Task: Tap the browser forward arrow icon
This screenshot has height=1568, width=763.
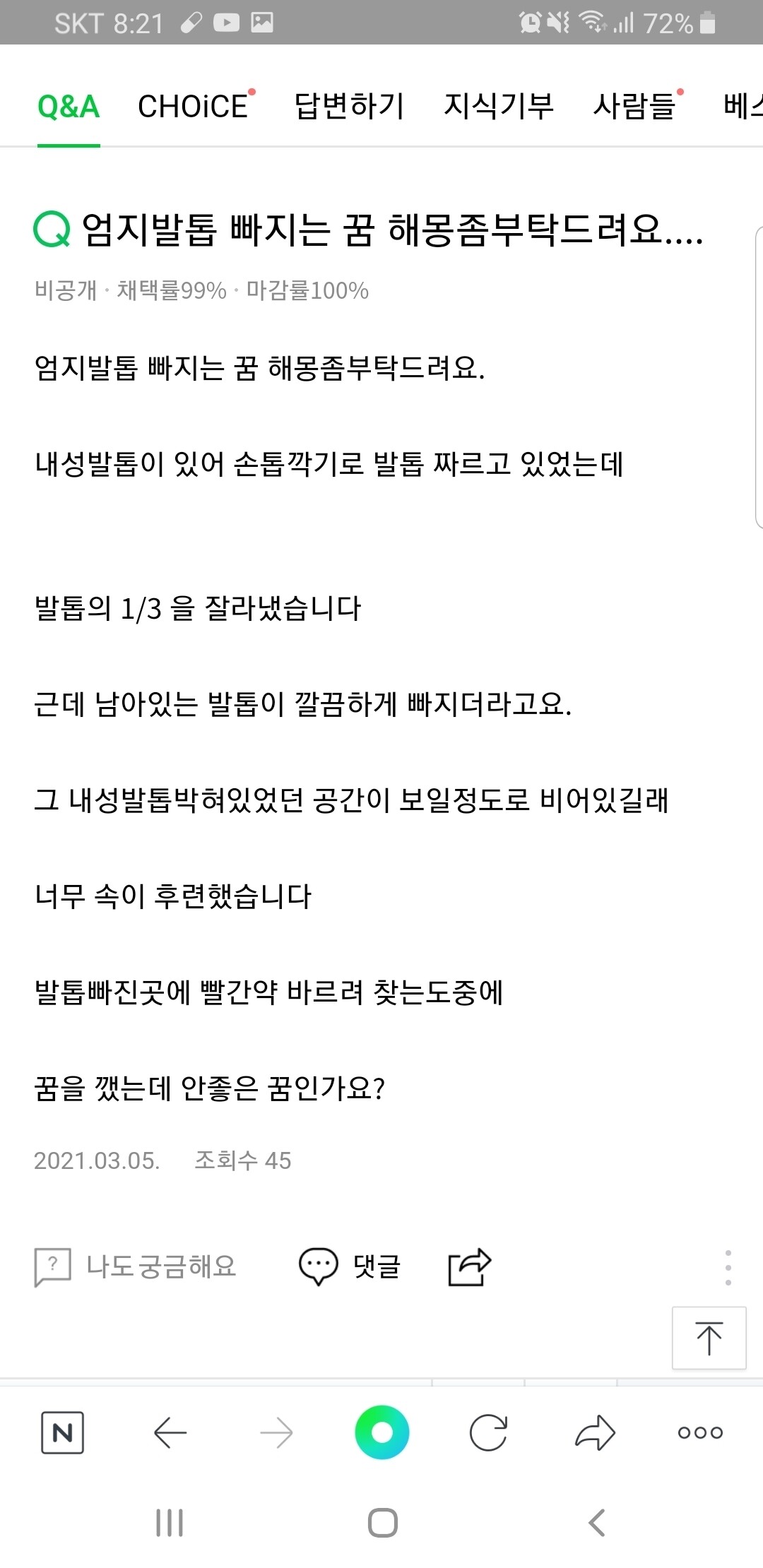Action: [x=278, y=1433]
